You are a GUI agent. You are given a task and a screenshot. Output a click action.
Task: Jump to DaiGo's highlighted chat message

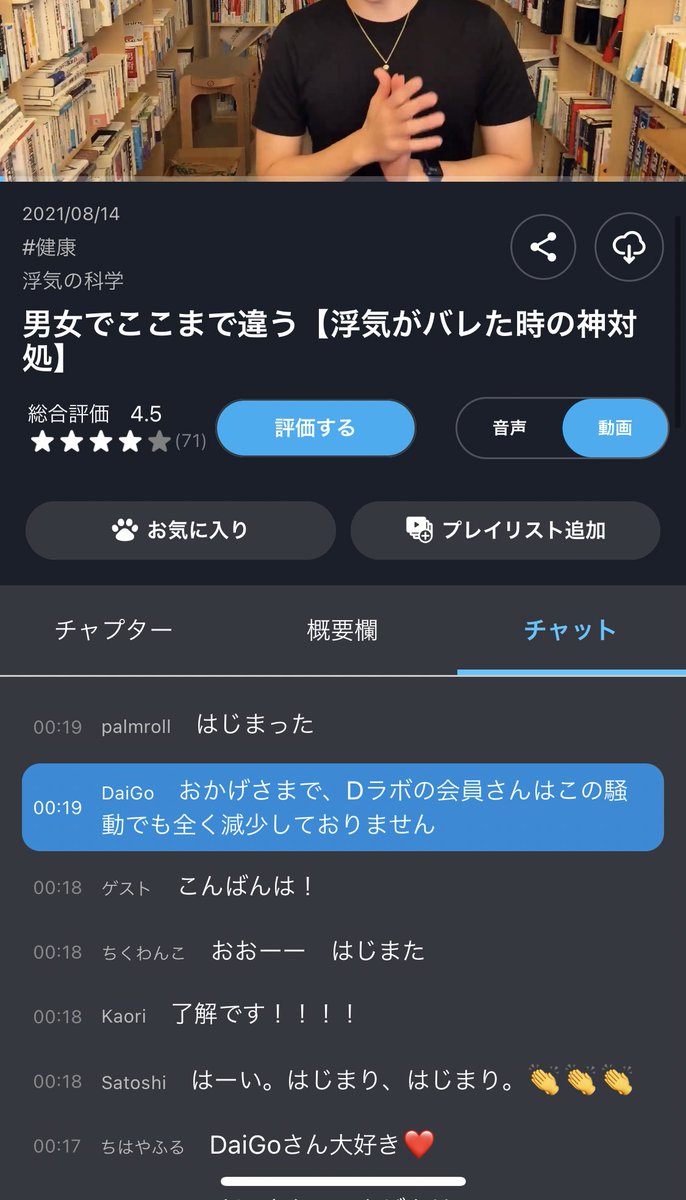pyautogui.click(x=342, y=807)
